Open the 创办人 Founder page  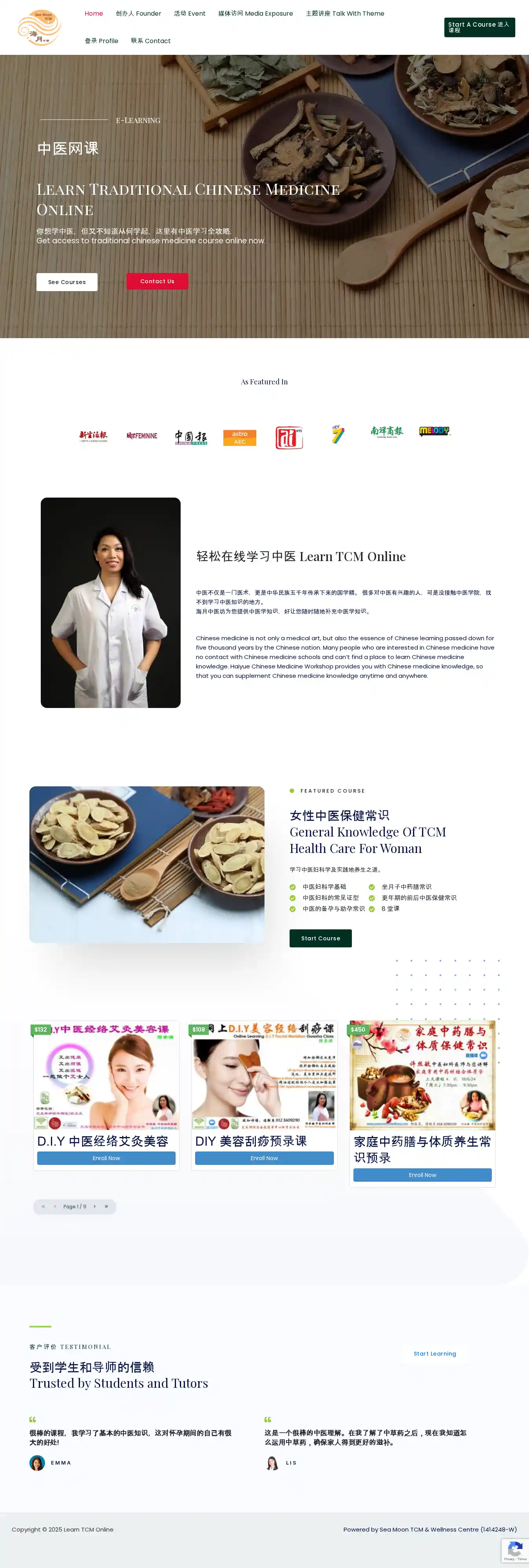[138, 13]
